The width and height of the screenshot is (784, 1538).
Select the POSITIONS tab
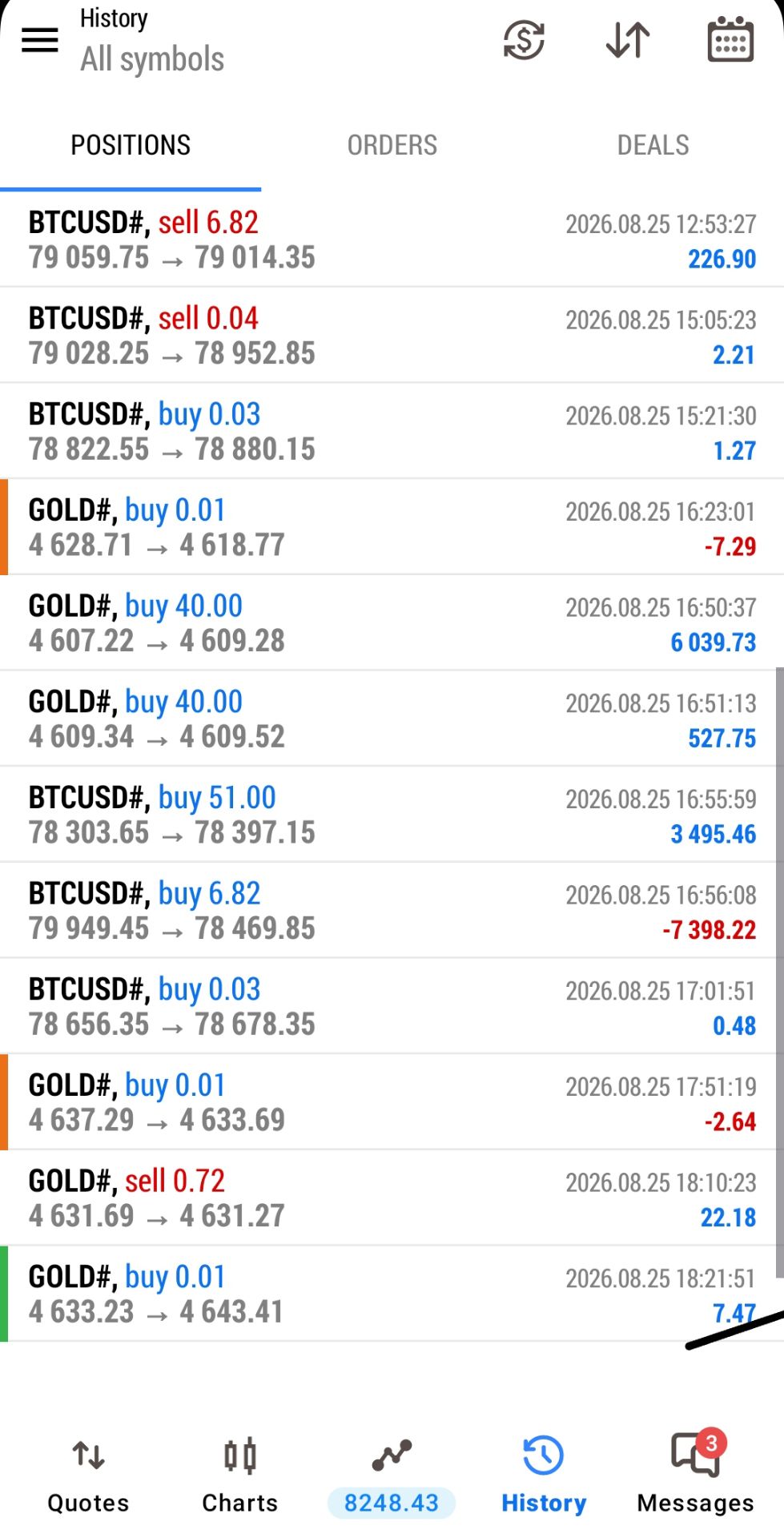point(131,145)
